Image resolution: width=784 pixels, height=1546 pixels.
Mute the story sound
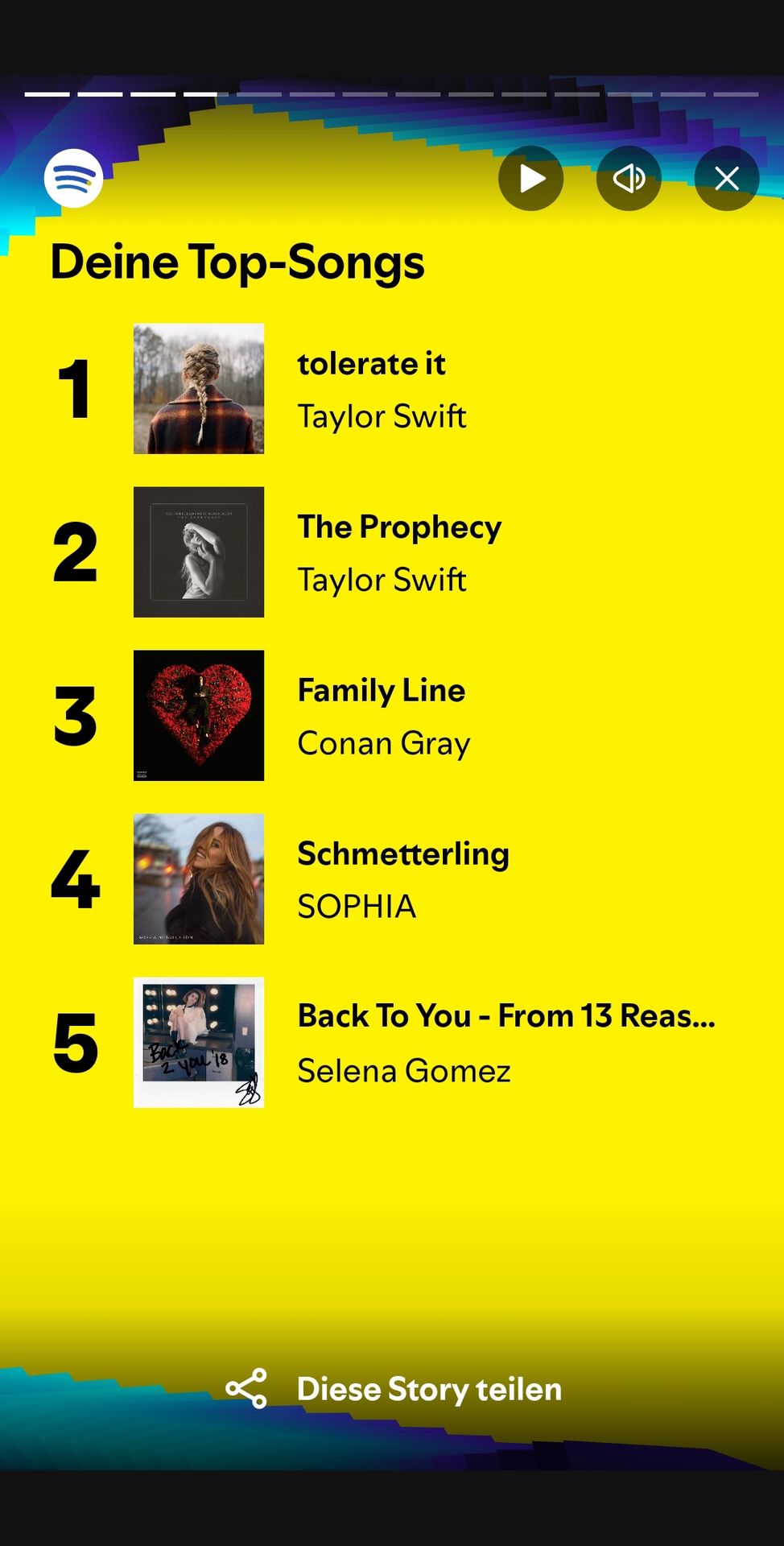629,178
